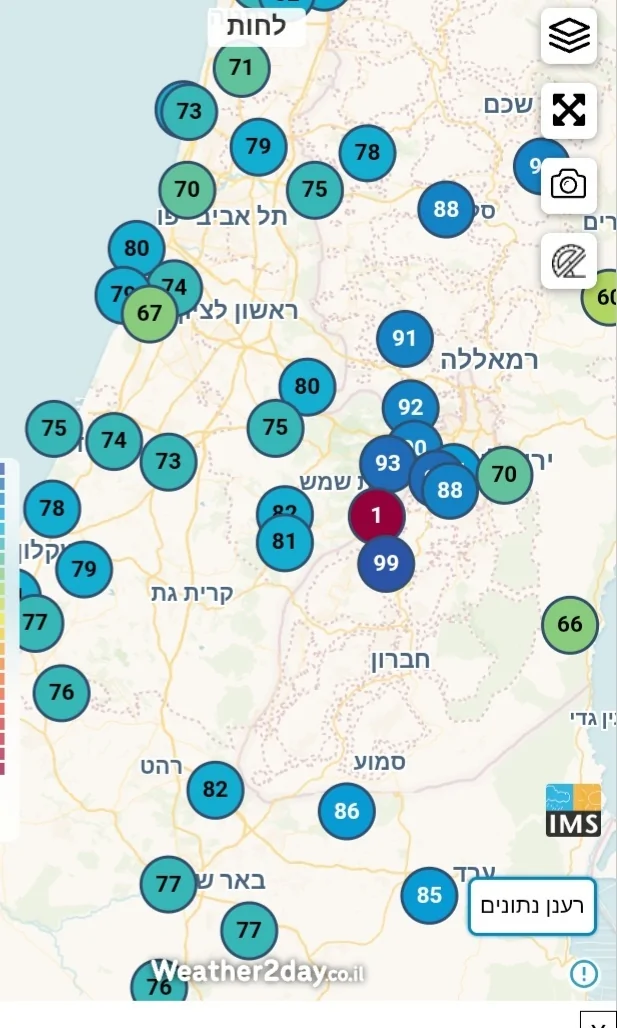Tap the station marker showing 81
The width and height of the screenshot is (617, 1028).
284,542
